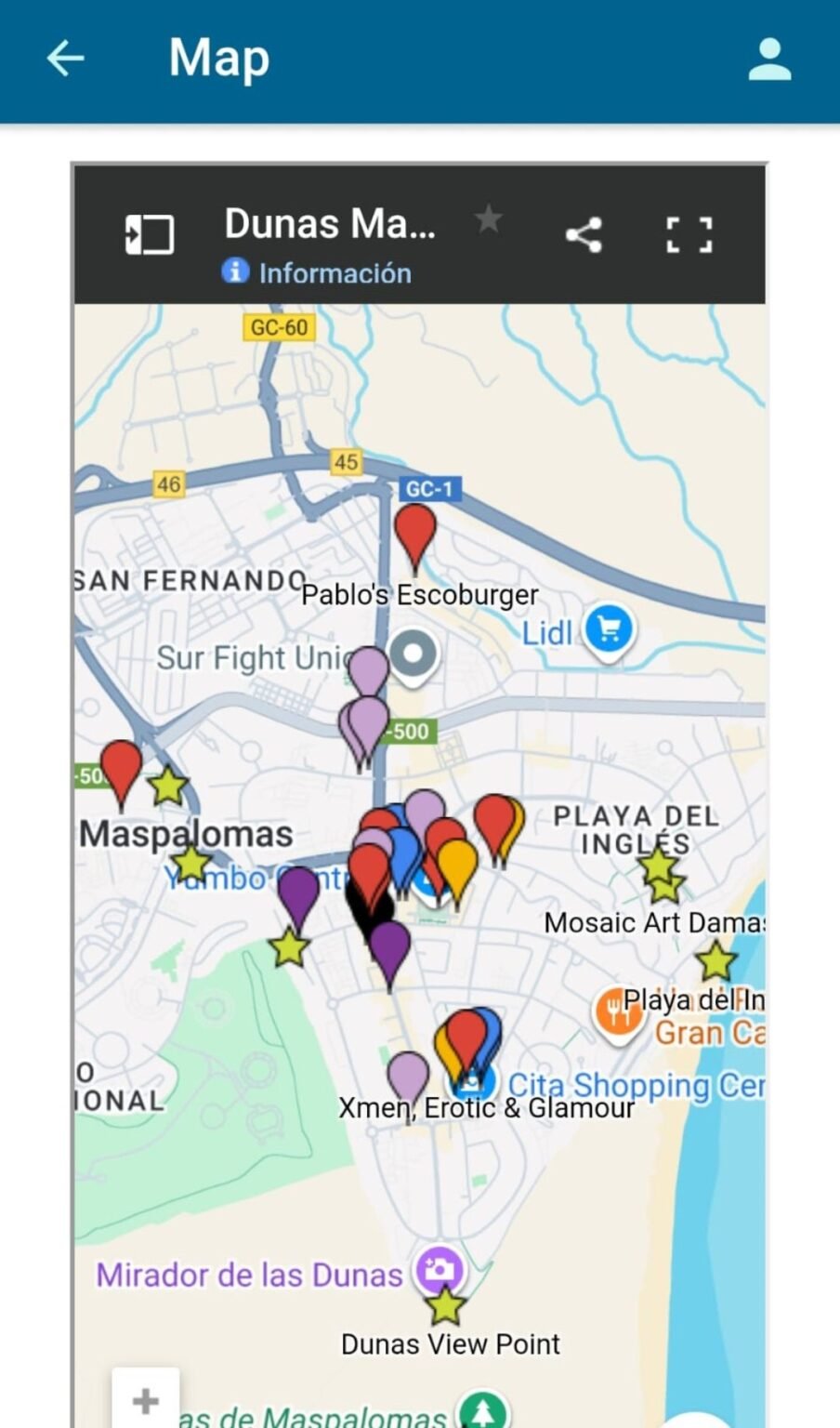
Task: Select the Lidl shopping cart marker
Action: [609, 629]
